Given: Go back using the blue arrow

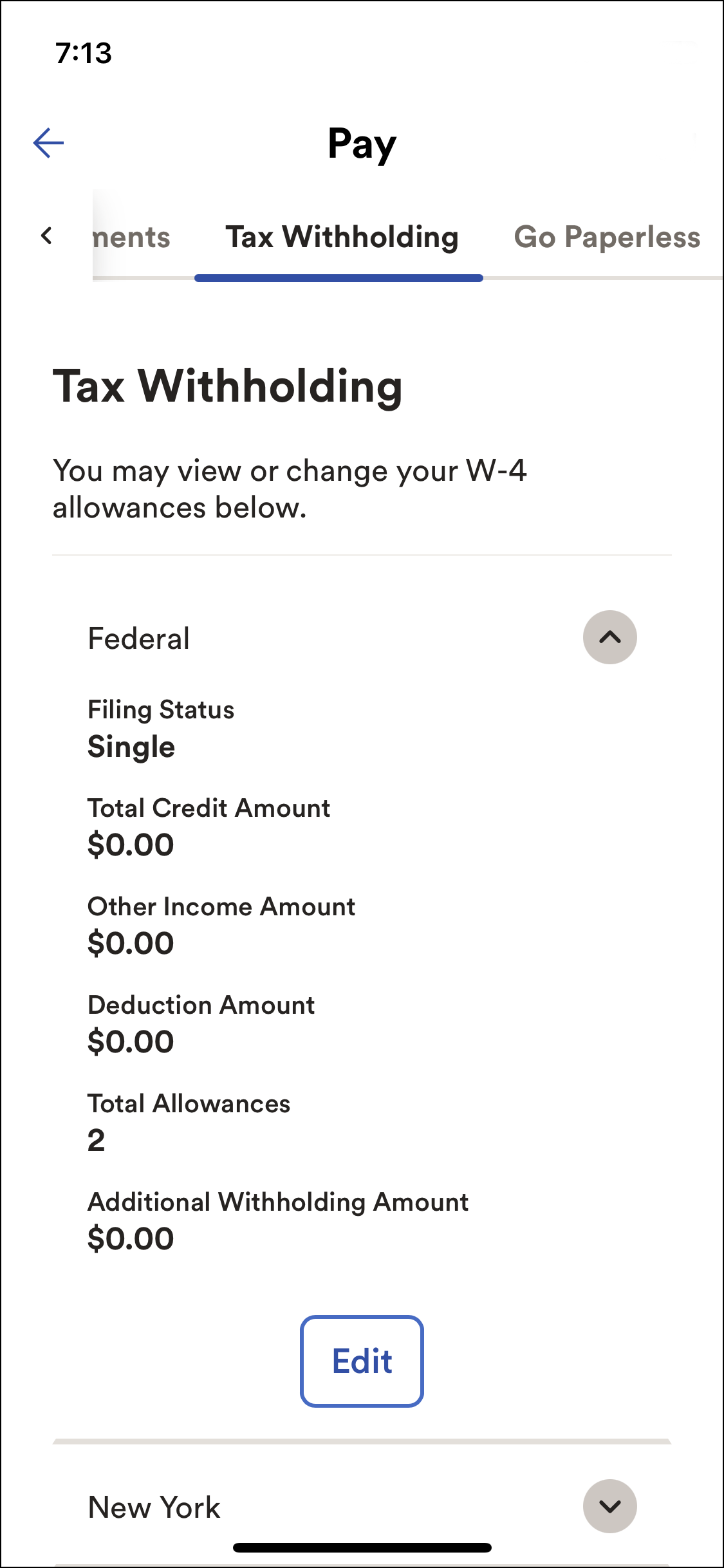Looking at the screenshot, I should pos(49,142).
